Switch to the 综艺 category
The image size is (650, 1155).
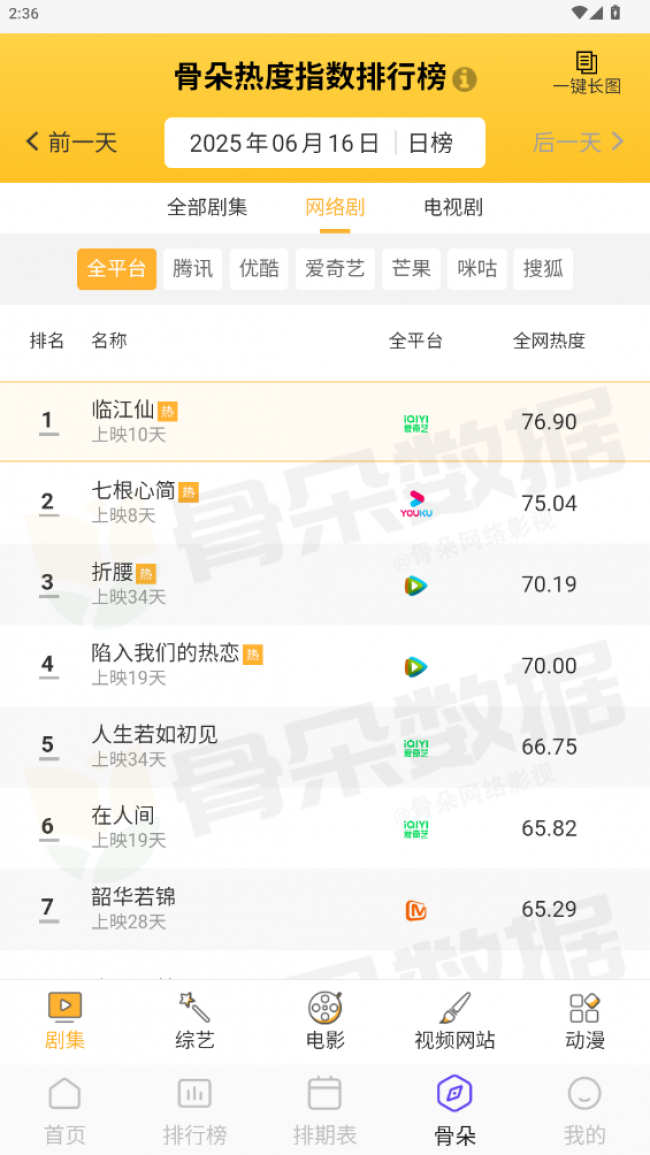tap(195, 1021)
